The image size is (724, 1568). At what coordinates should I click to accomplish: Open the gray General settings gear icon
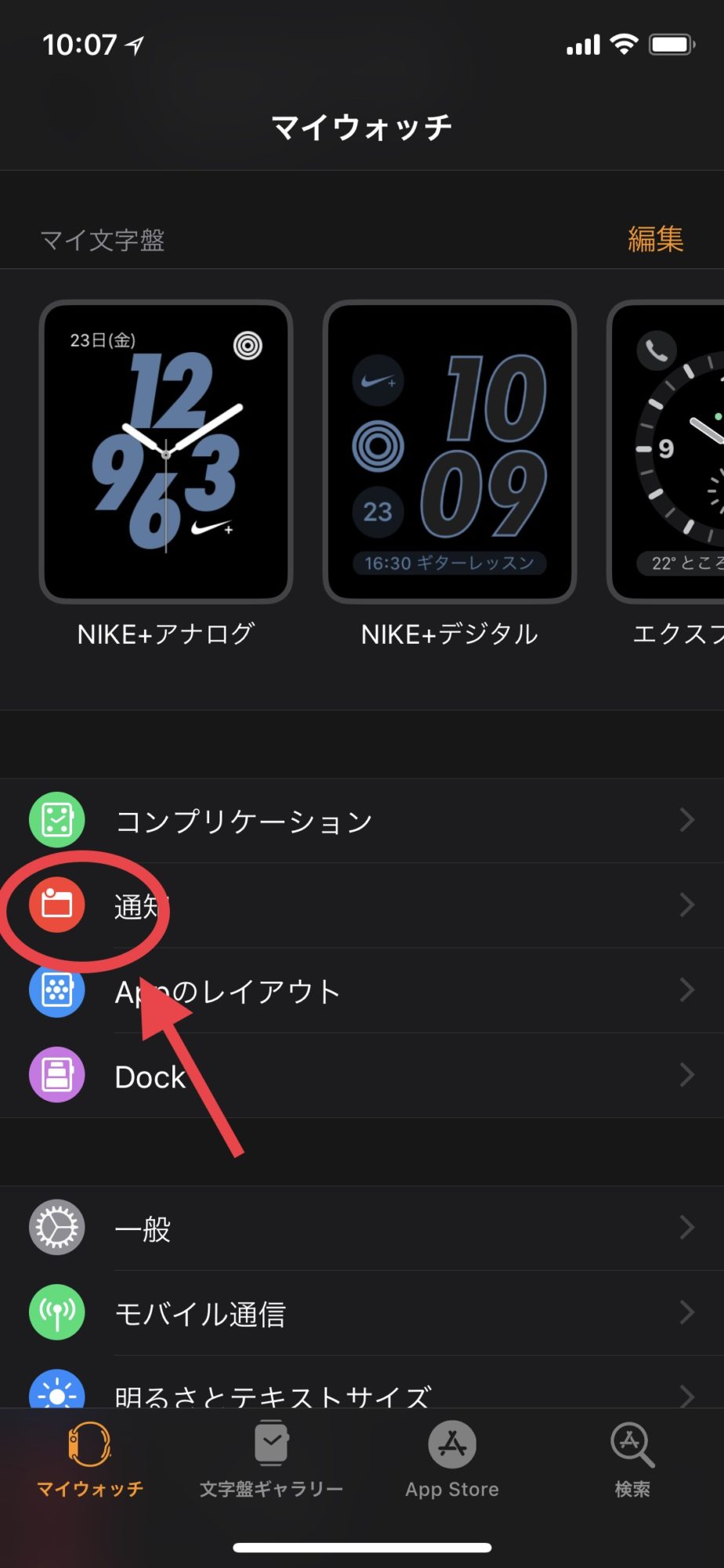(x=56, y=1227)
